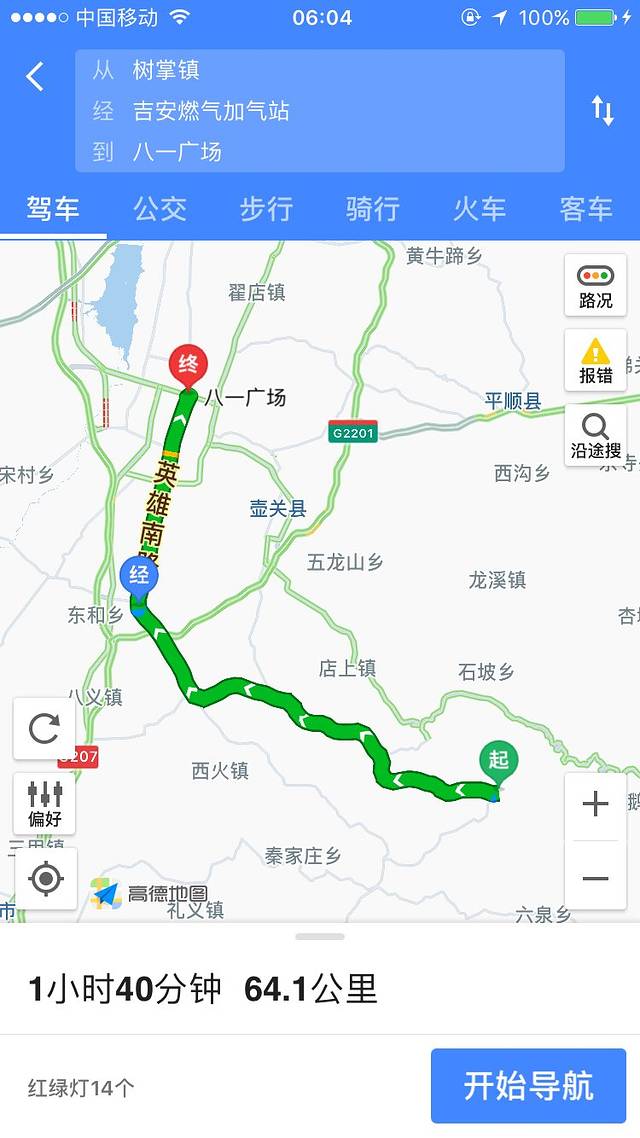Screen dimensions: 640x1138
Task: Toggle the 路况 traffic layer
Action: tap(595, 285)
